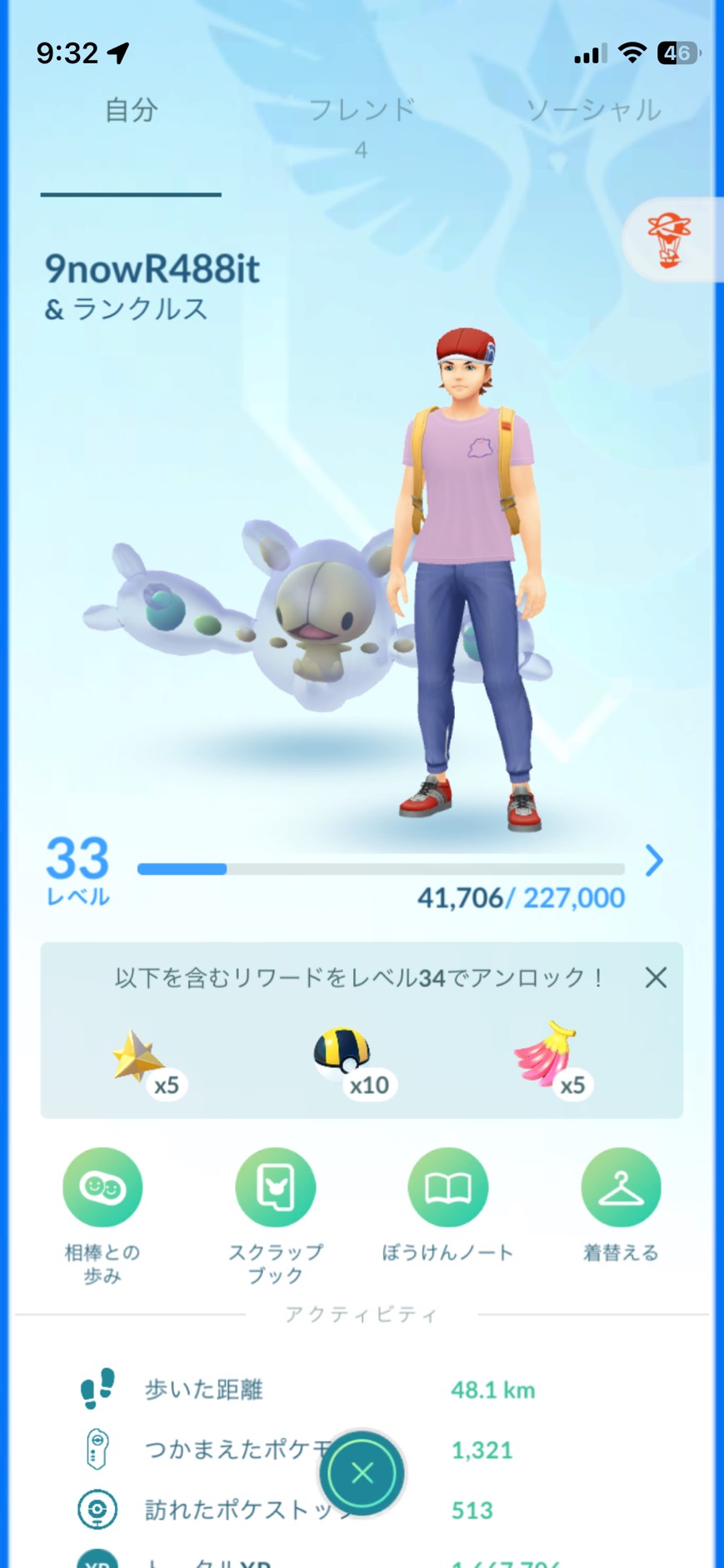Open the スクラップブック (Scrapbook)
The width and height of the screenshot is (724, 1568).
click(275, 1187)
